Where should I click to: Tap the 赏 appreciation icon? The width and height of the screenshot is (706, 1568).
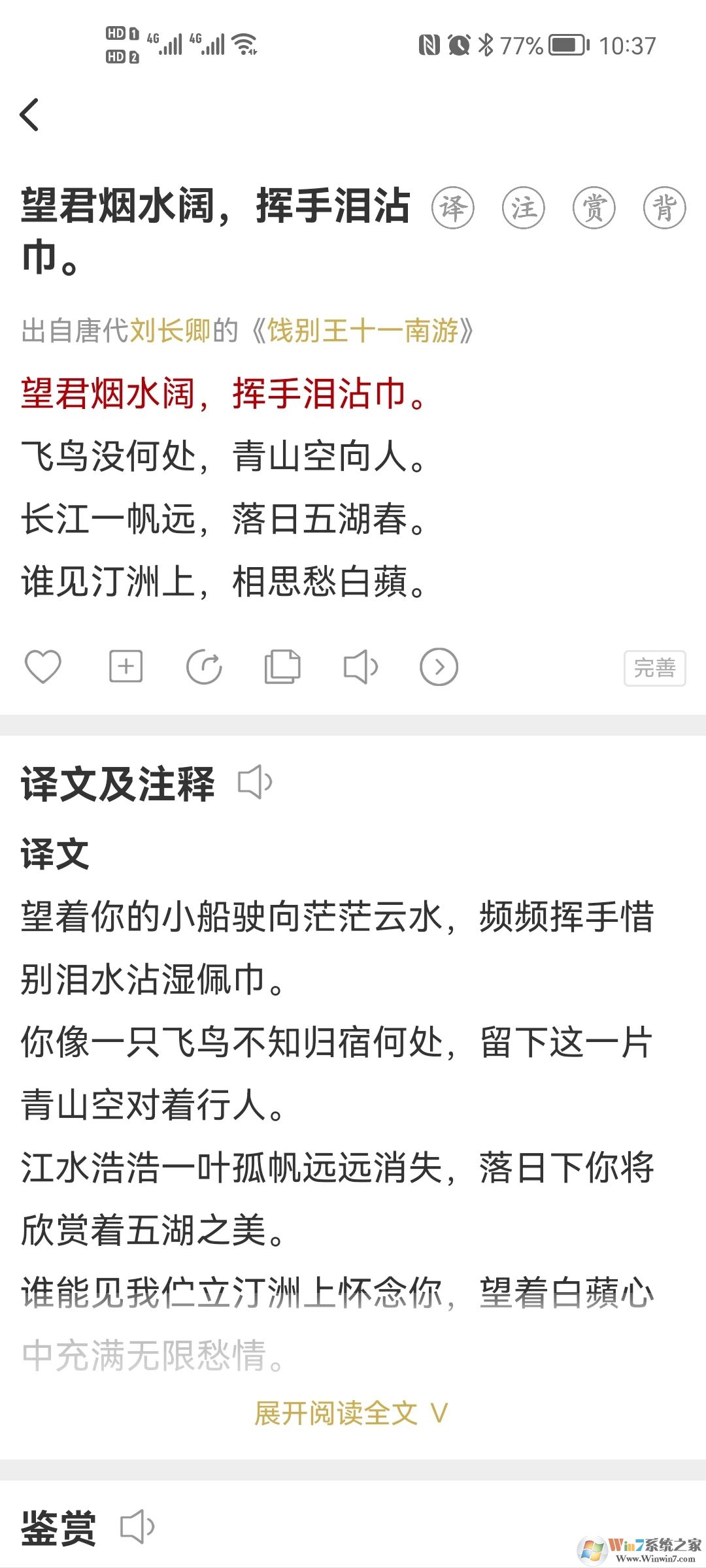595,208
